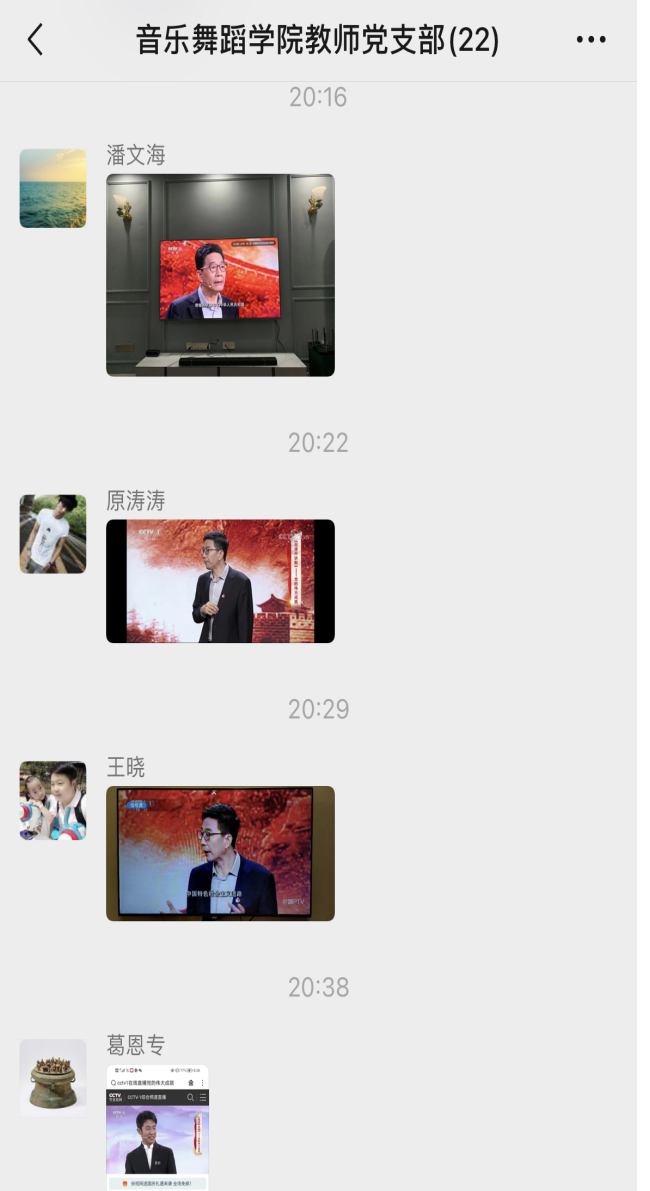This screenshot has height=1191, width=650.
Task: View the screenshot sent by 葛恩专
Action: click(x=157, y=1126)
